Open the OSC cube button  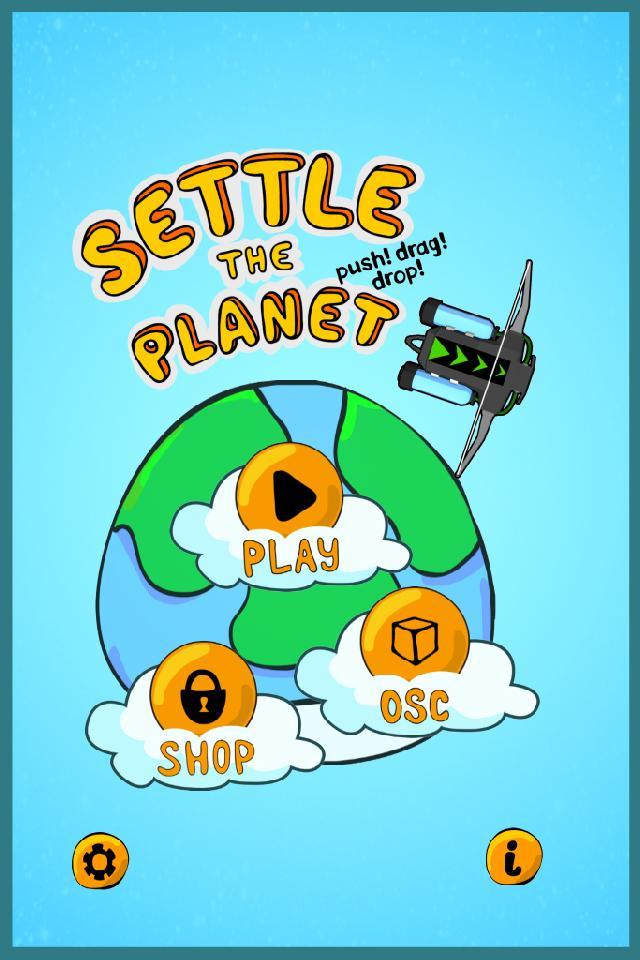[414, 640]
